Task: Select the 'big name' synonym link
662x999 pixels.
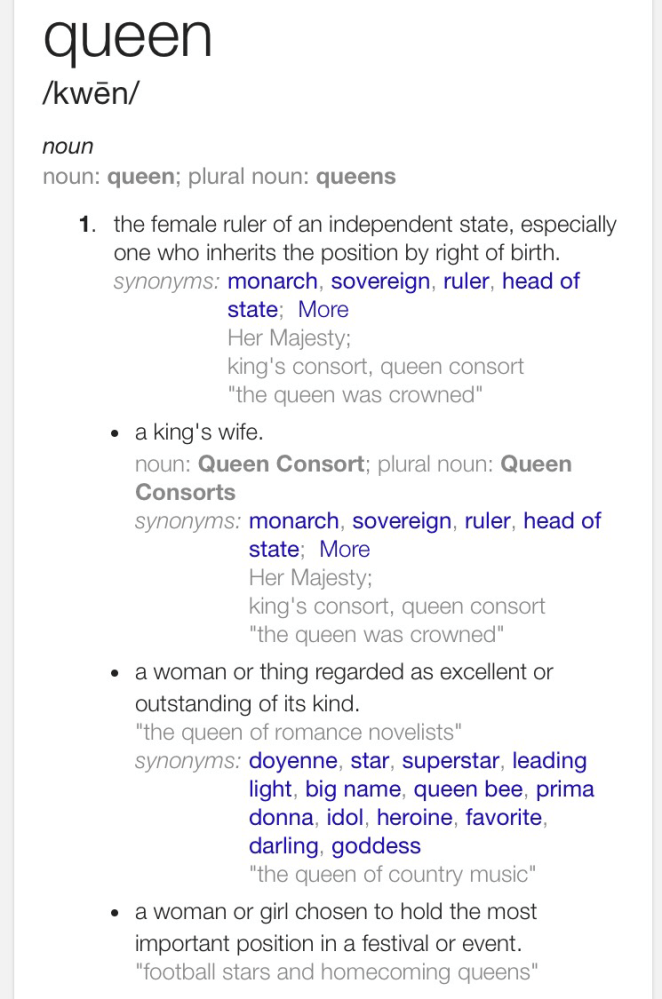Action: pyautogui.click(x=352, y=789)
